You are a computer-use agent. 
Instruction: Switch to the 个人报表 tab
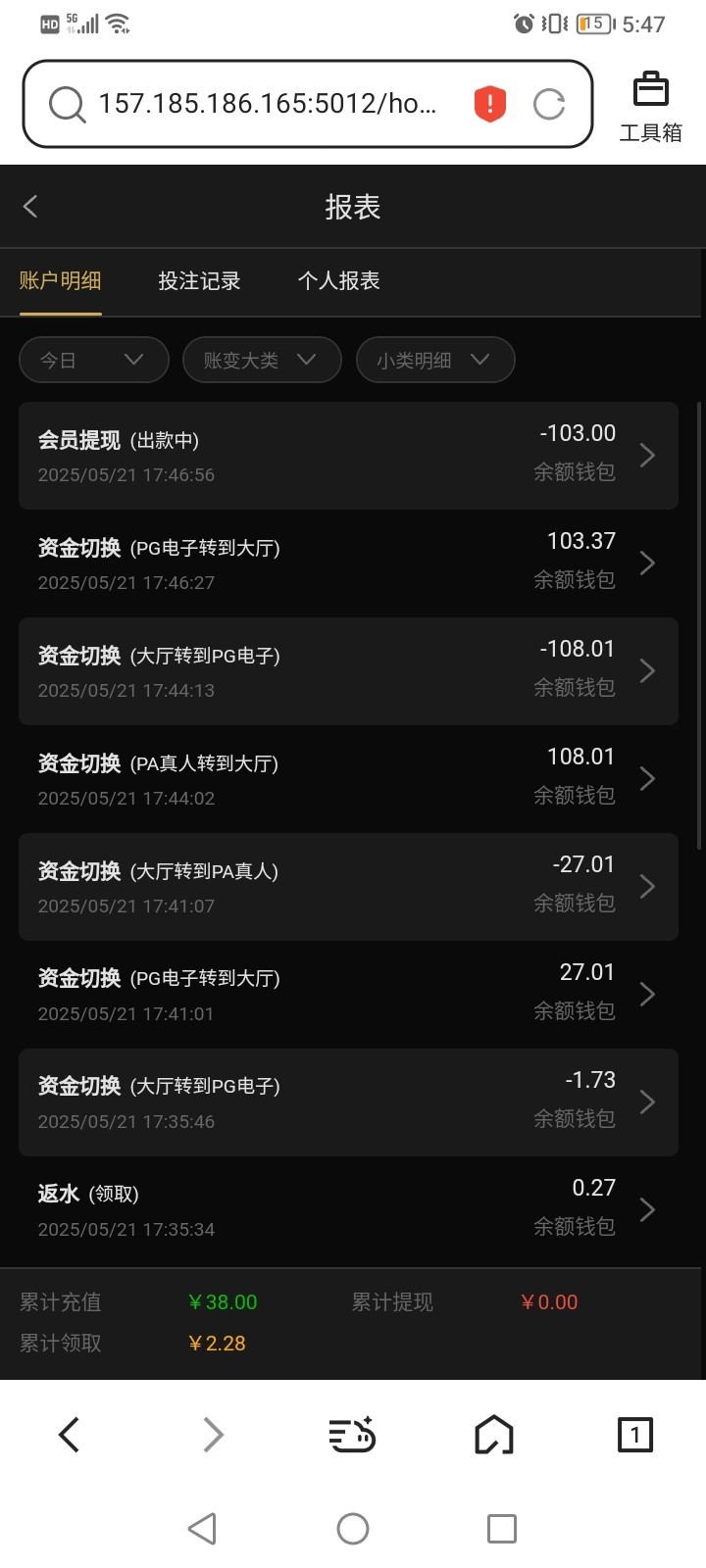pyautogui.click(x=338, y=281)
